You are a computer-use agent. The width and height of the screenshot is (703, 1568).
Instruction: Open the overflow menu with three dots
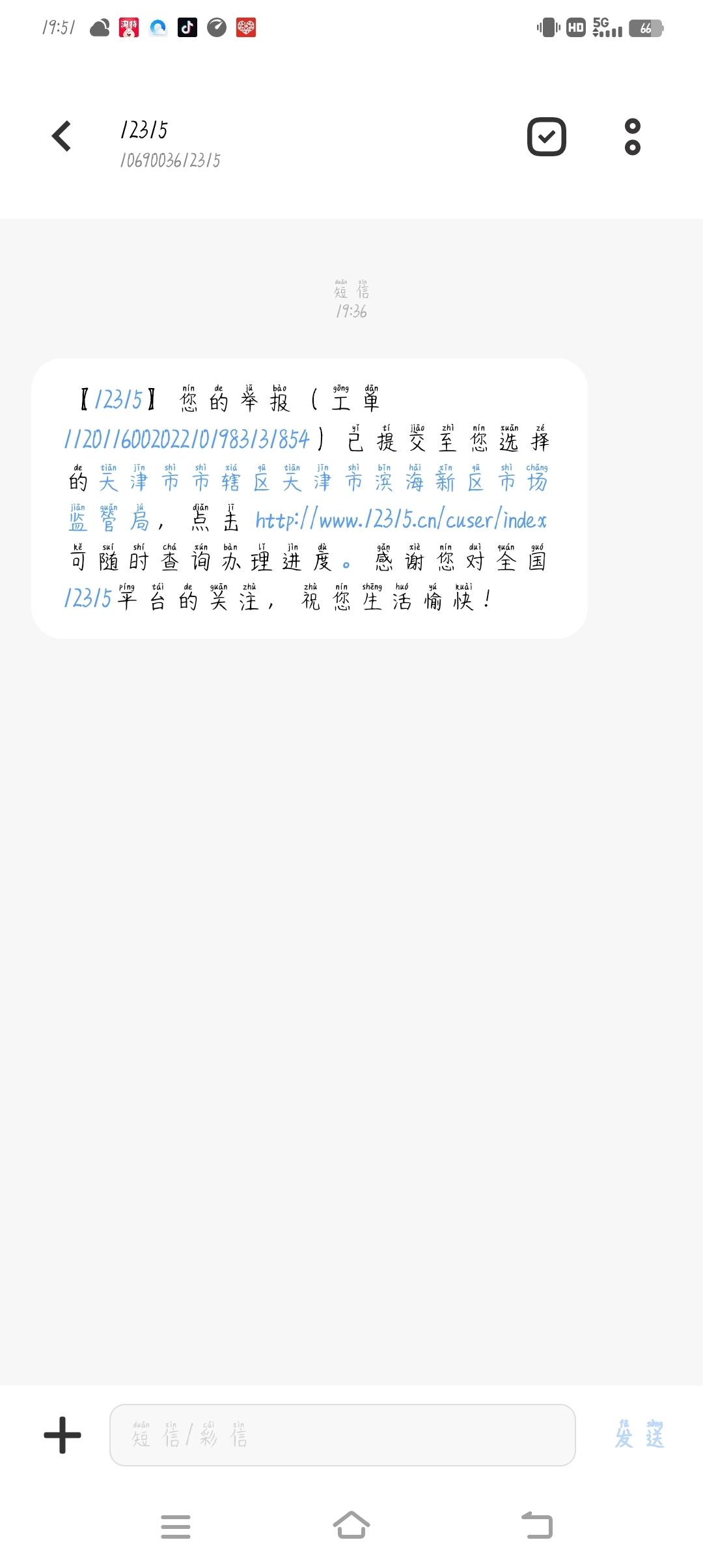pos(633,137)
